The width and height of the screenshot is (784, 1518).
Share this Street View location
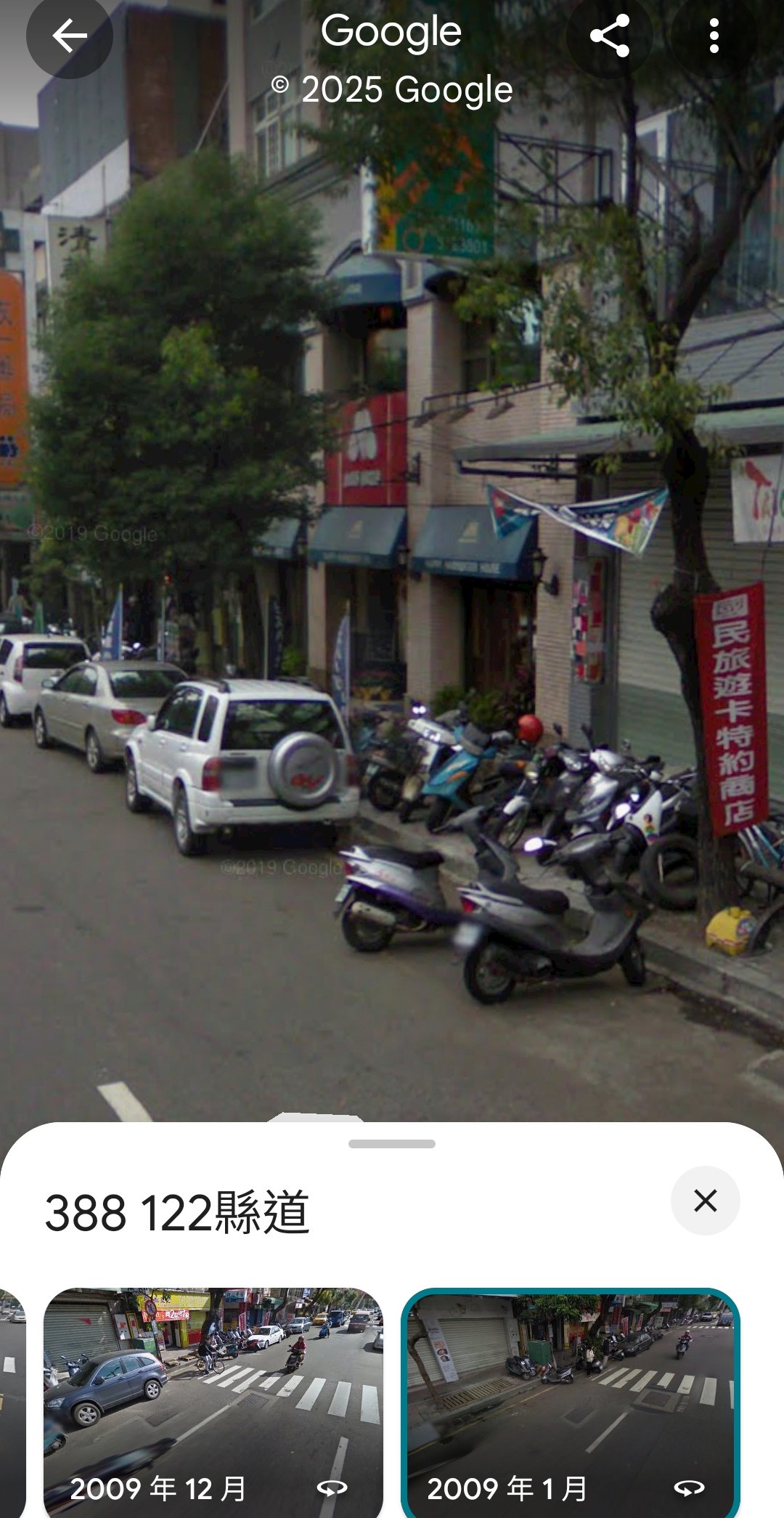click(609, 36)
